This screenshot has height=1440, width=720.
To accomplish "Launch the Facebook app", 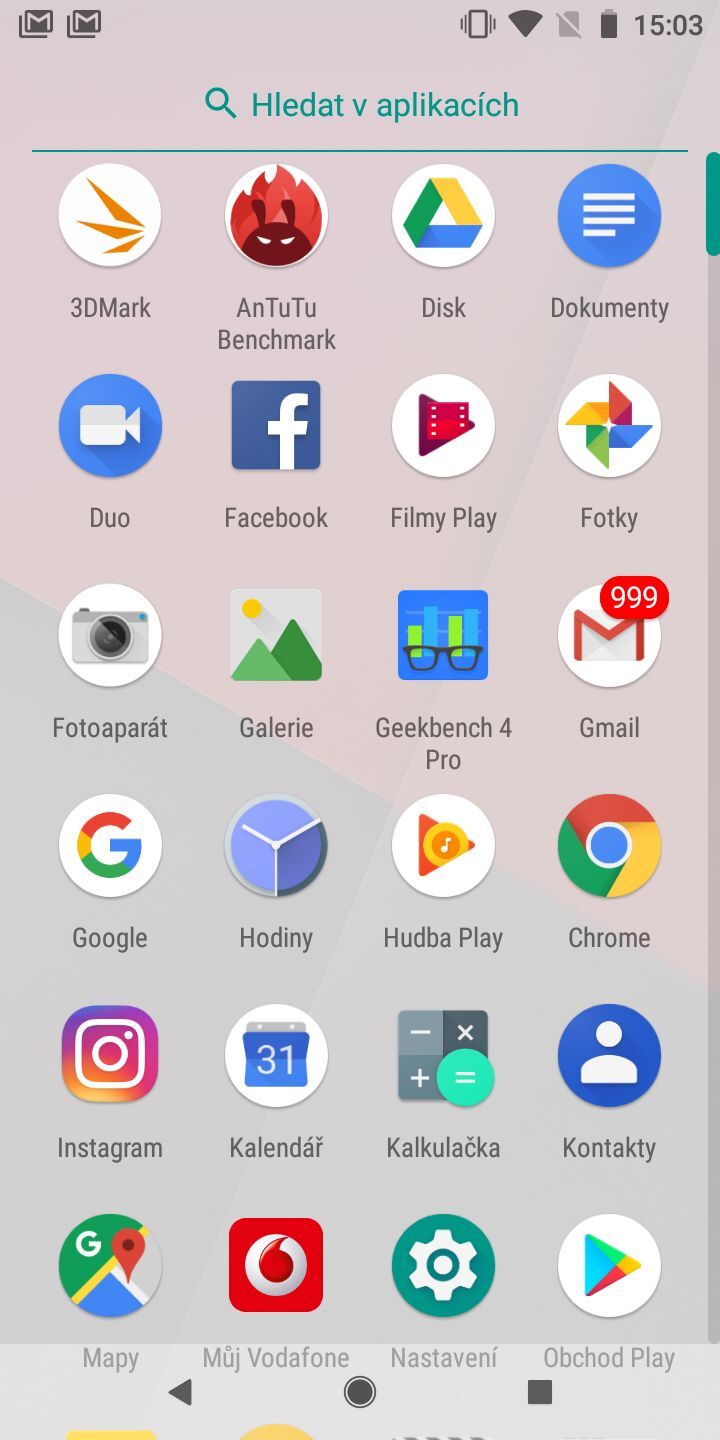I will [276, 425].
